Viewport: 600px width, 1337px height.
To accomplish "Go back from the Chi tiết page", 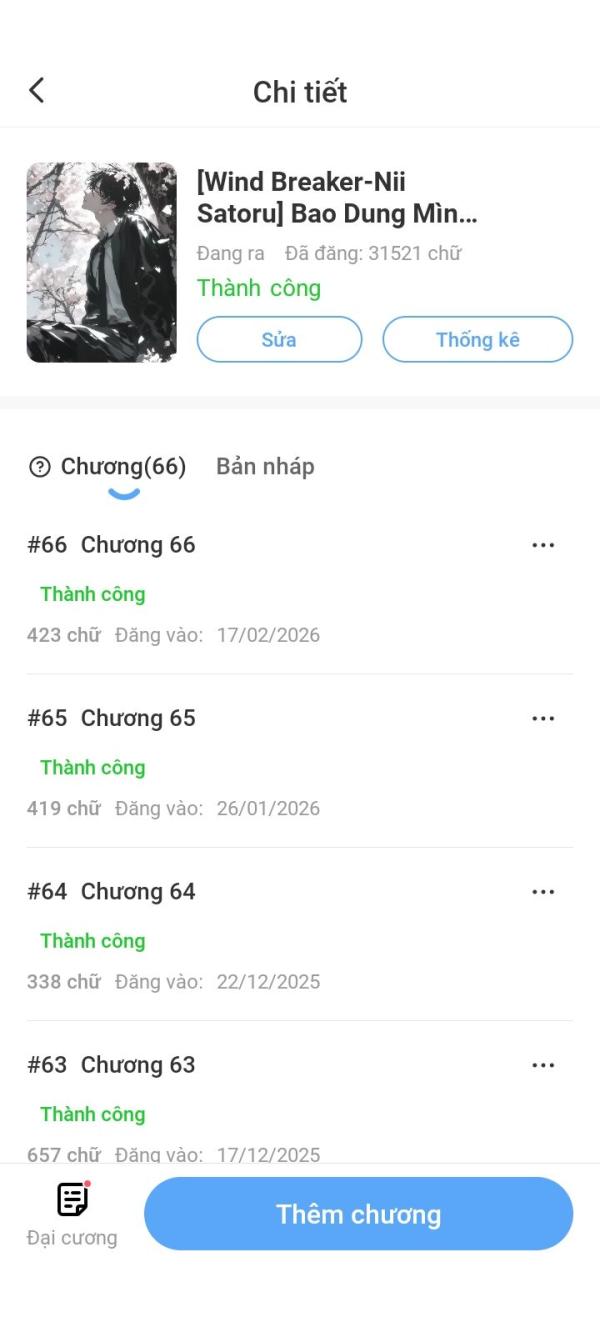I will (x=37, y=91).
